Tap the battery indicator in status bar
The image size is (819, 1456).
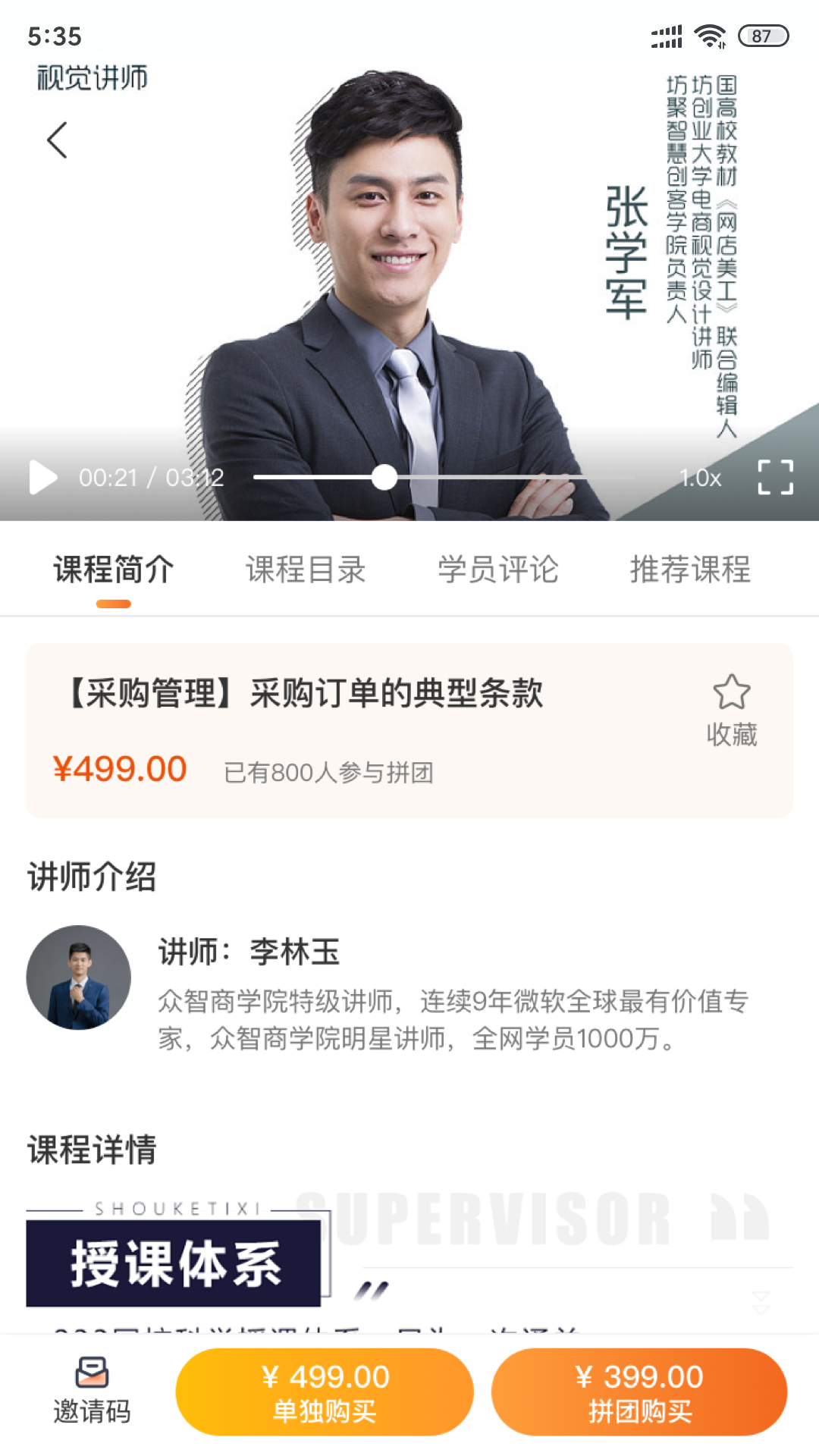pyautogui.click(x=761, y=34)
